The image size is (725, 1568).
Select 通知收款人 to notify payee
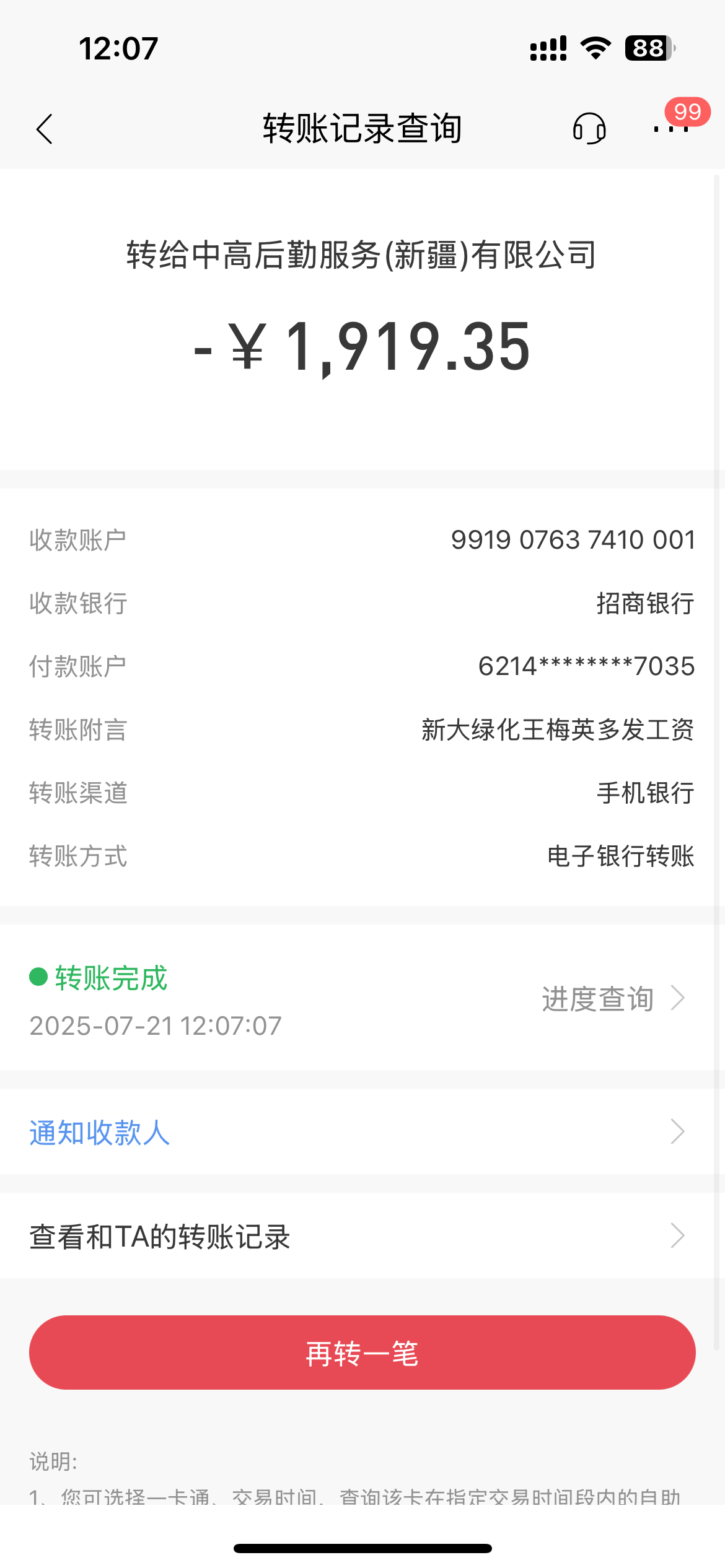click(x=362, y=1132)
